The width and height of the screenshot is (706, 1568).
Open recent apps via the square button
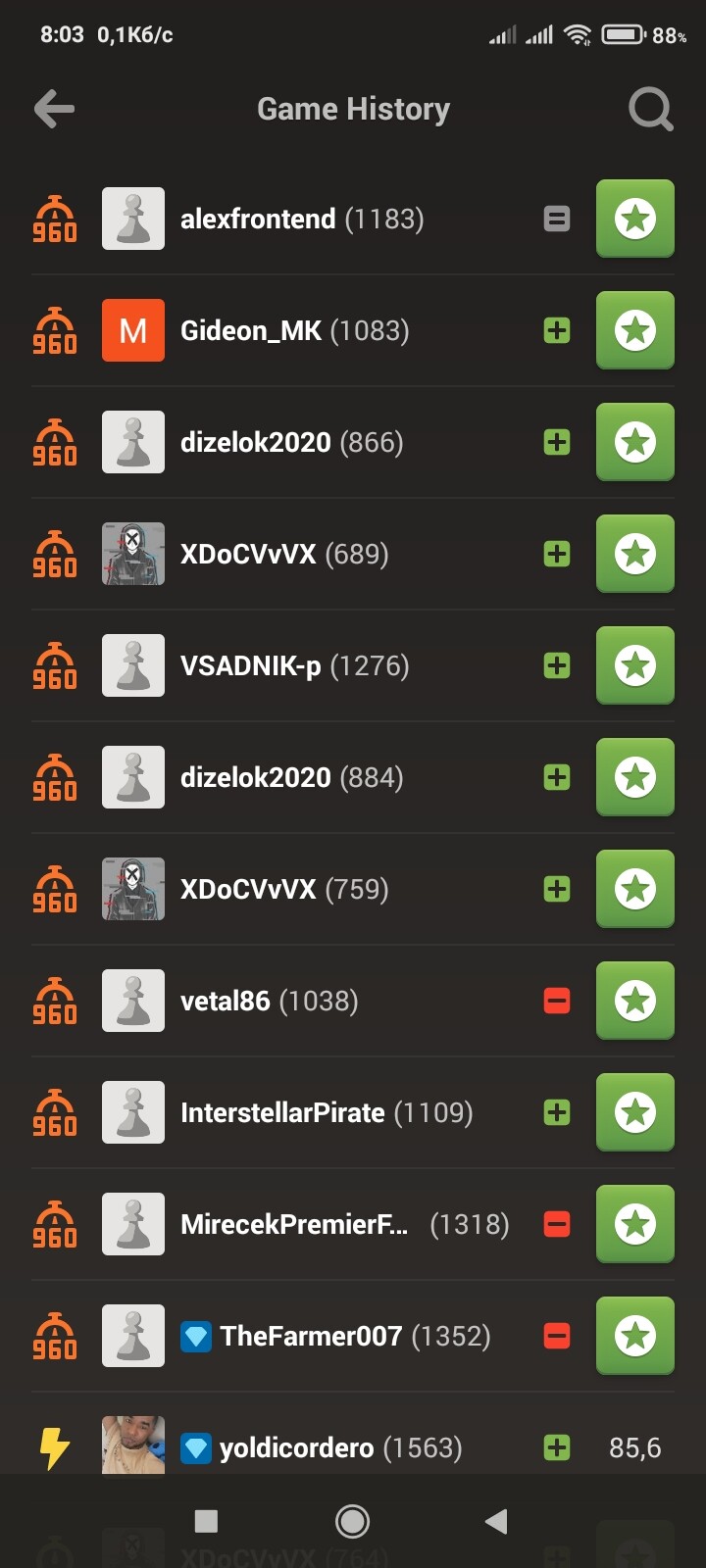206,1521
